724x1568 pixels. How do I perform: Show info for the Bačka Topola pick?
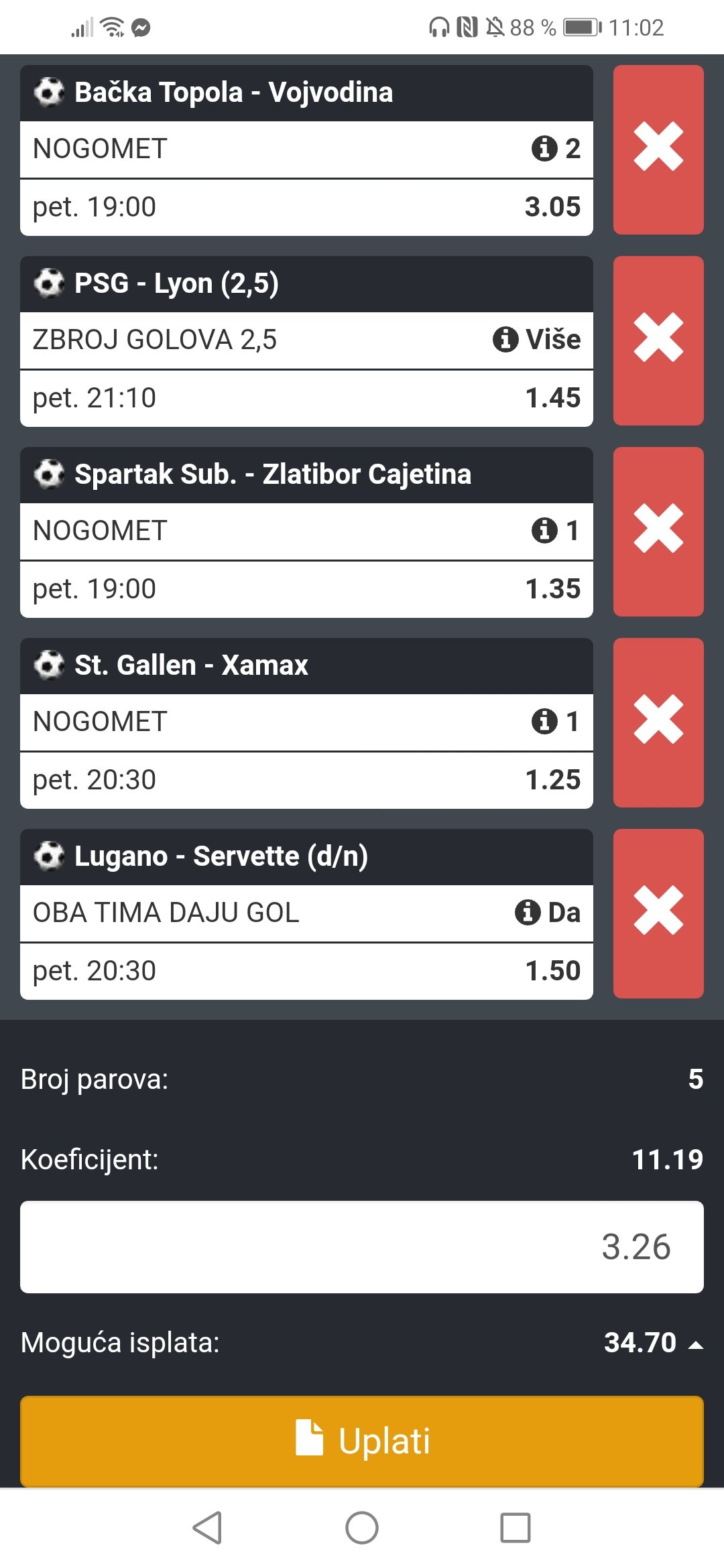point(544,148)
